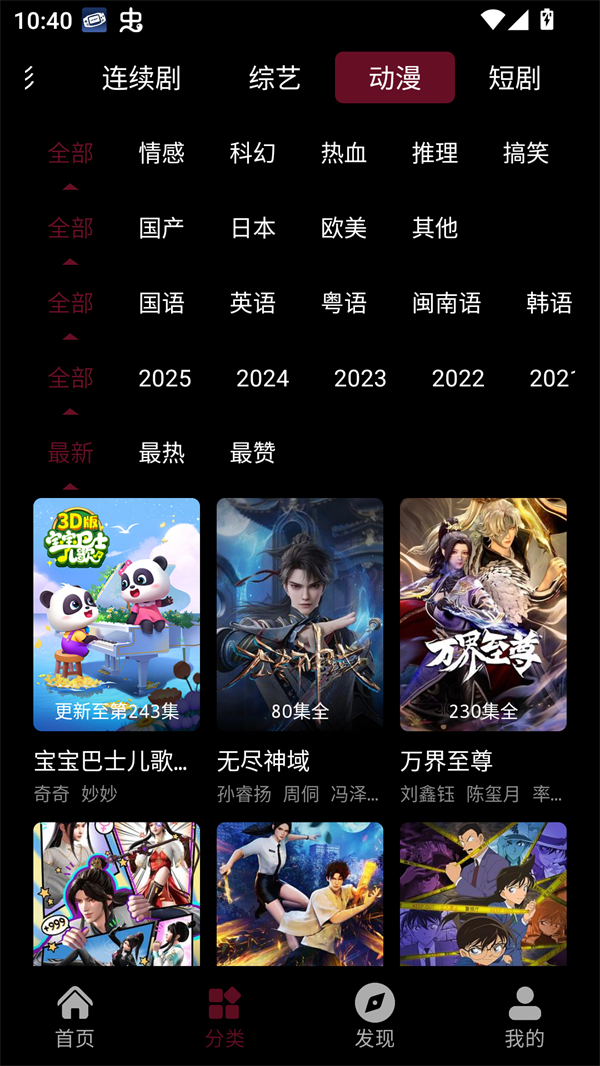The width and height of the screenshot is (600, 1066).
Task: Switch to the 我的 profile tab
Action: [x=524, y=1016]
